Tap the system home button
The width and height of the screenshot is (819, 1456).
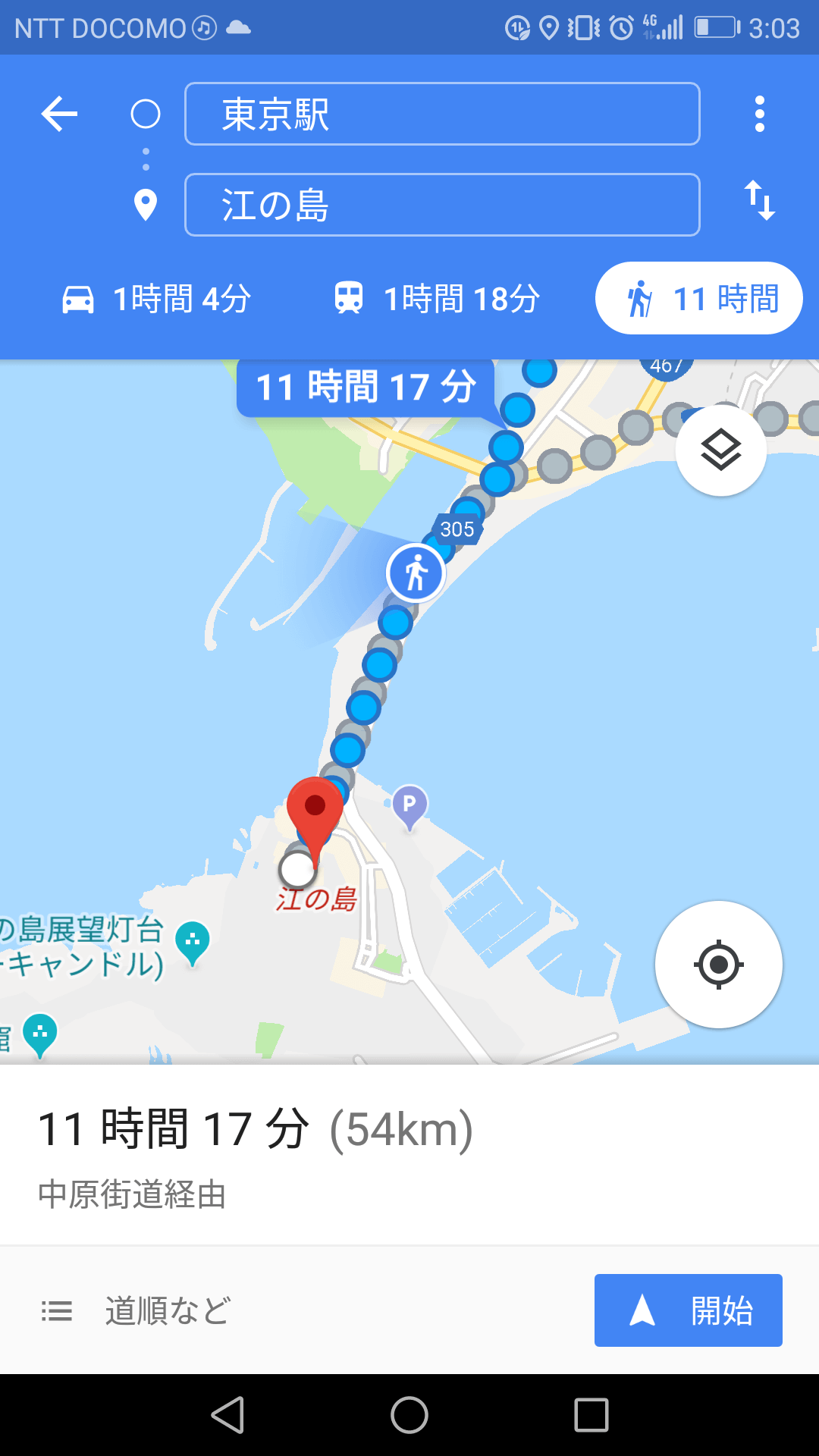click(409, 1415)
